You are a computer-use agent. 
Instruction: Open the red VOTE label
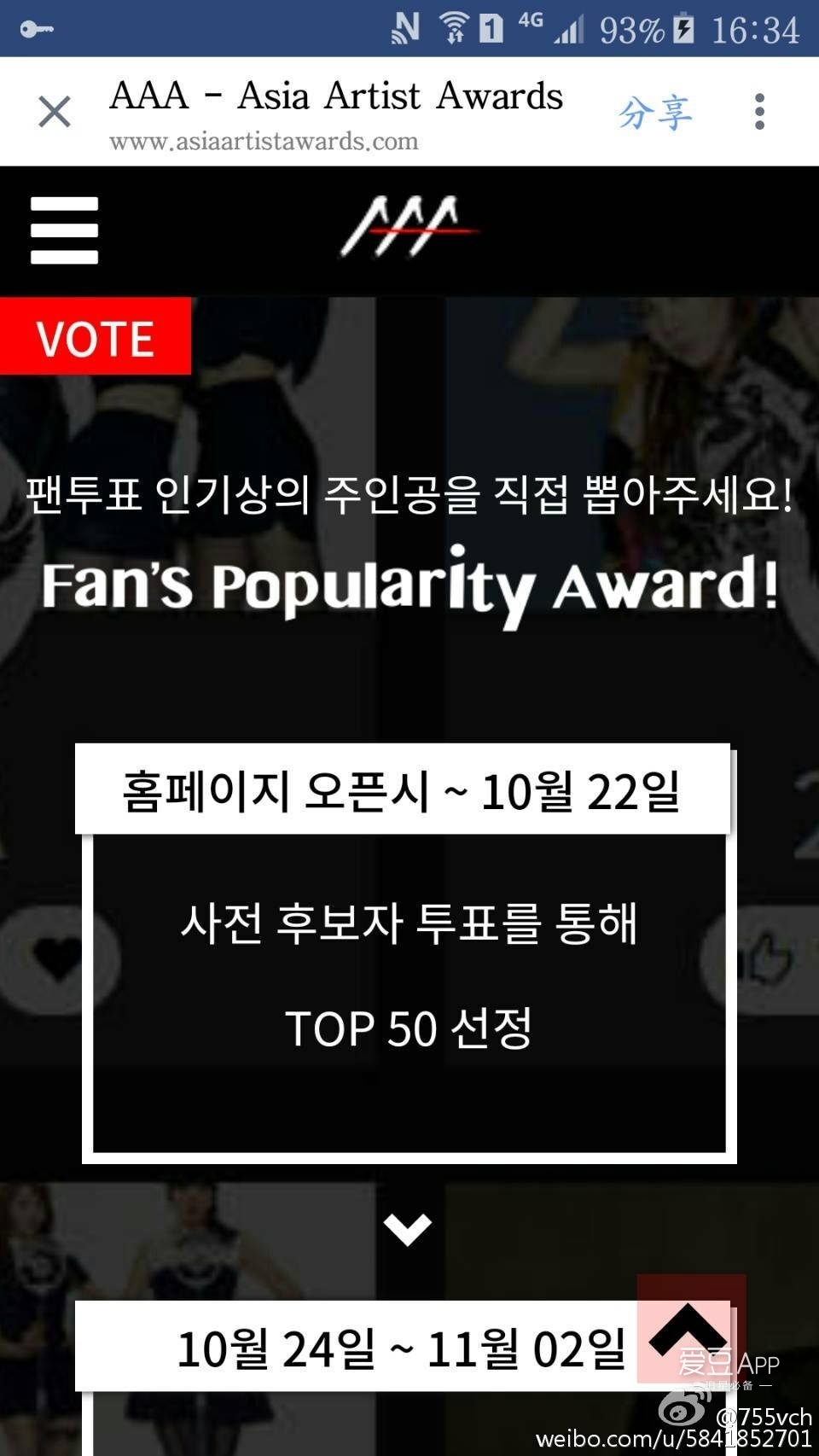pyautogui.click(x=95, y=337)
